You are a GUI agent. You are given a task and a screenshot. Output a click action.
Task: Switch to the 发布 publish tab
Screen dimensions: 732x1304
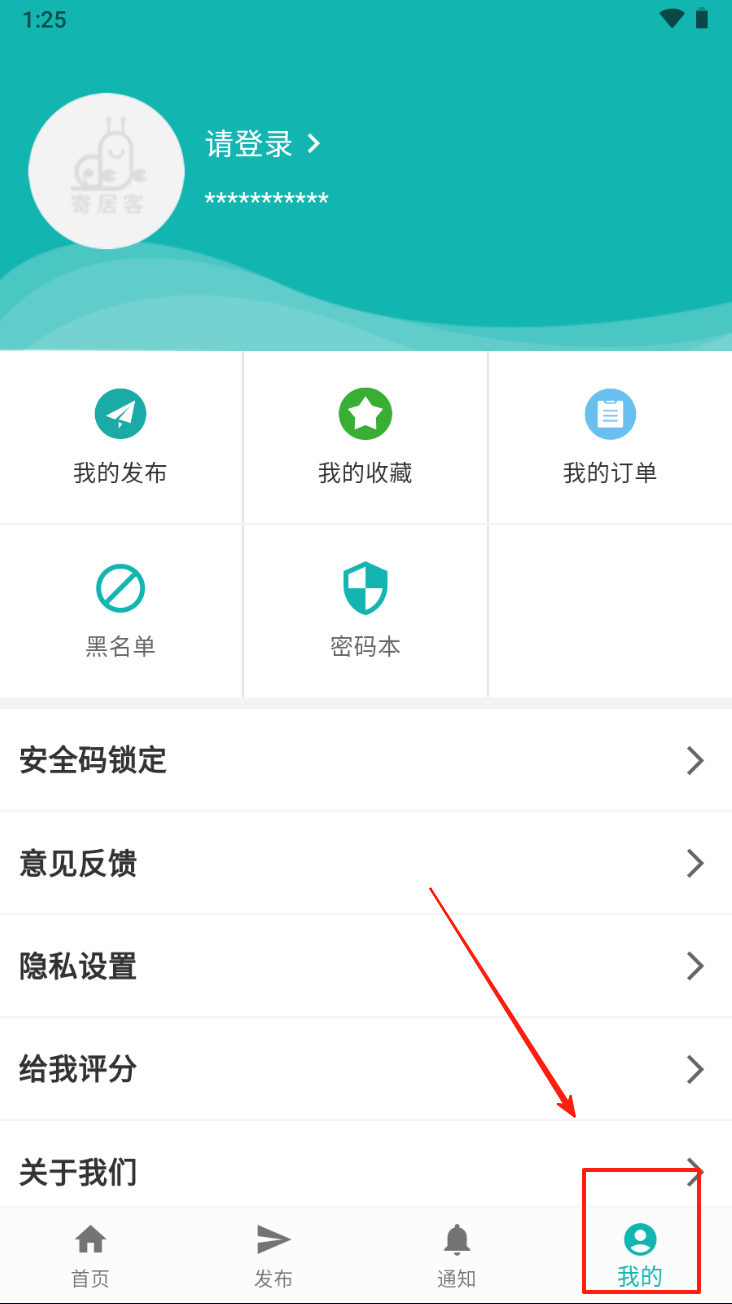273,1256
